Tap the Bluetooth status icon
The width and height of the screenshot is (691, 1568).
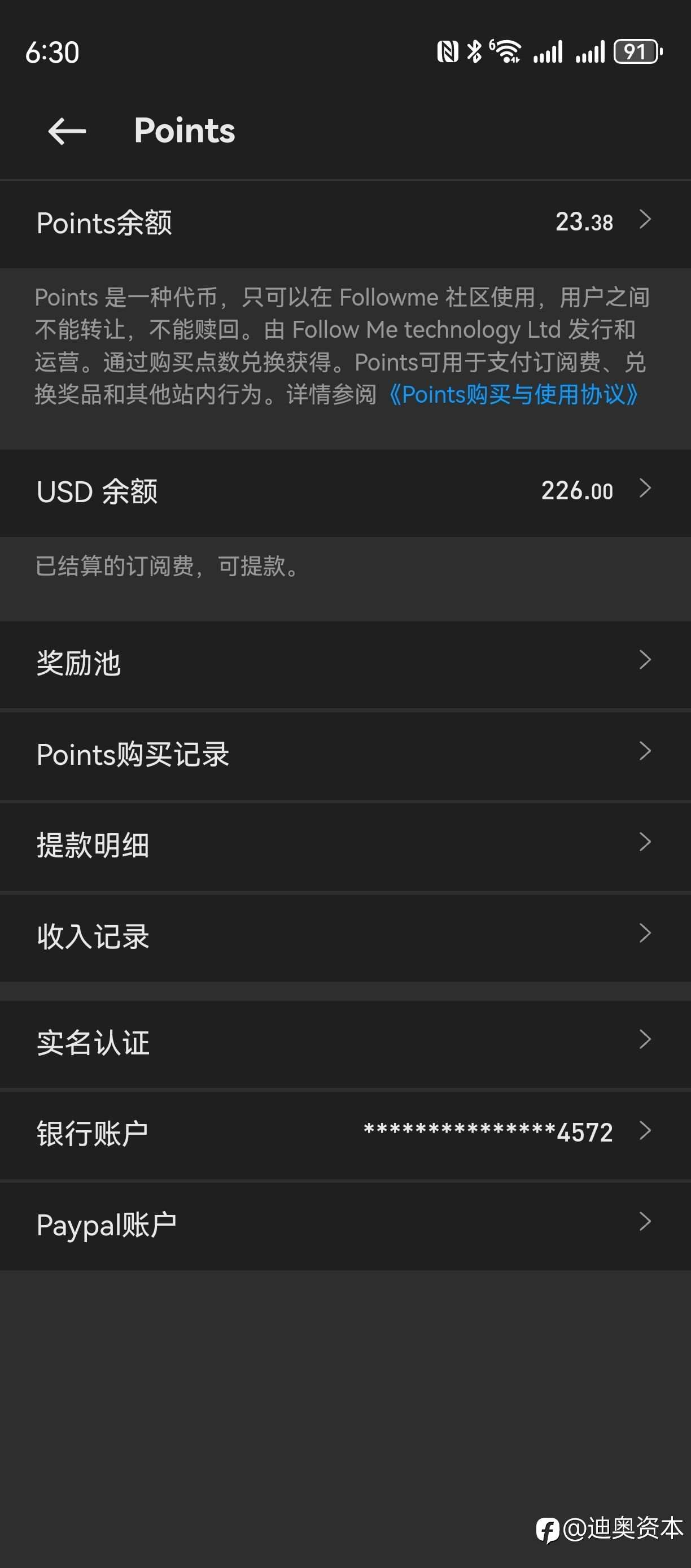click(x=475, y=52)
